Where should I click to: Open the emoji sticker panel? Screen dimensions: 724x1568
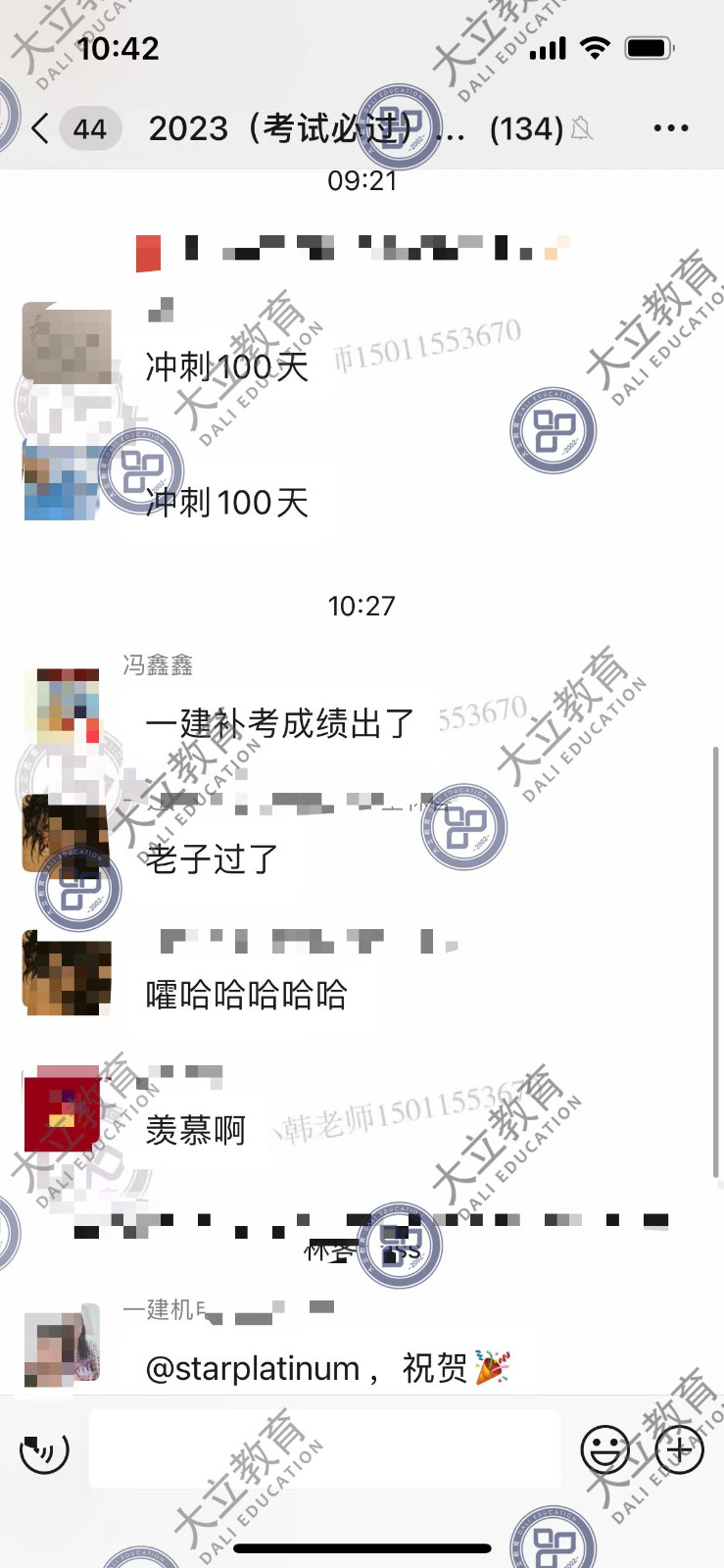[605, 1449]
